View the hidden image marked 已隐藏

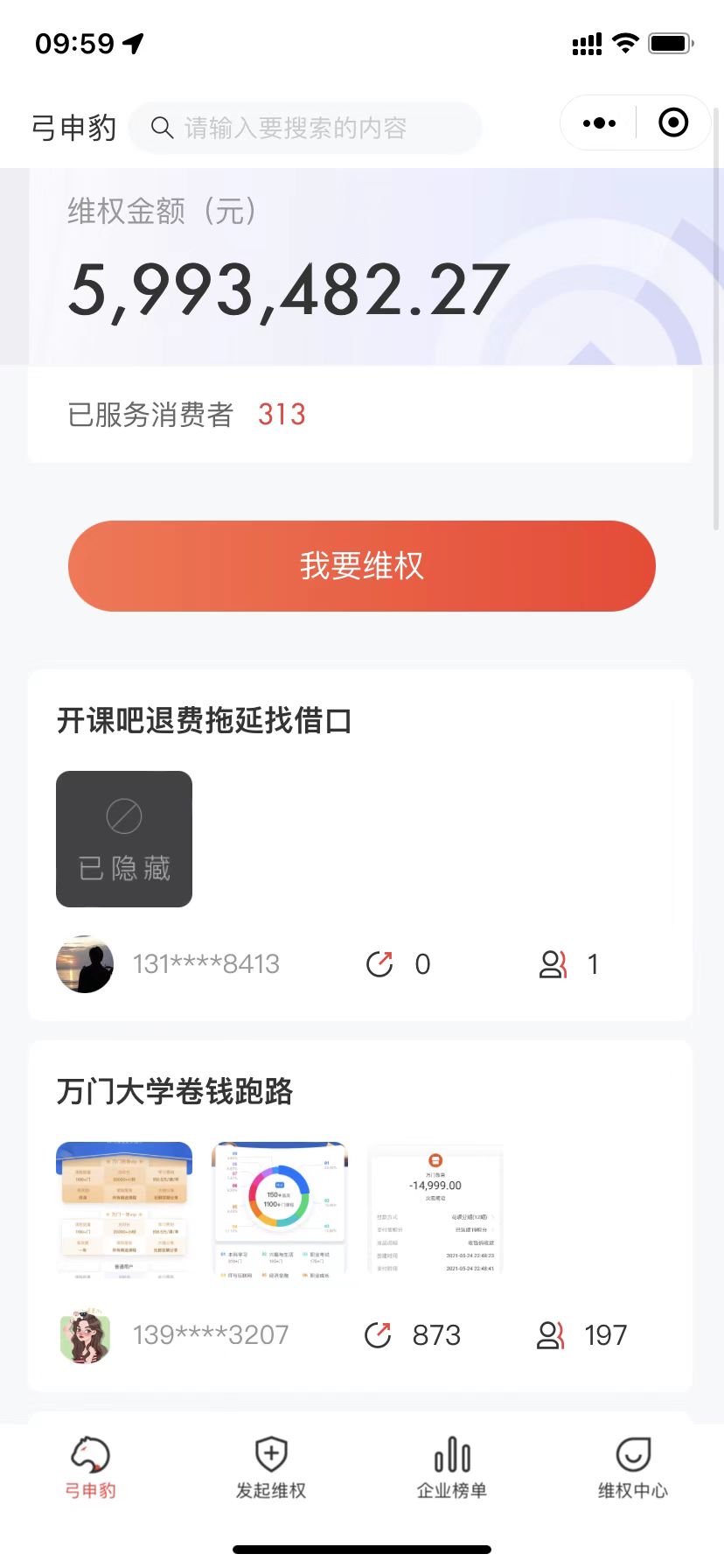(x=124, y=839)
